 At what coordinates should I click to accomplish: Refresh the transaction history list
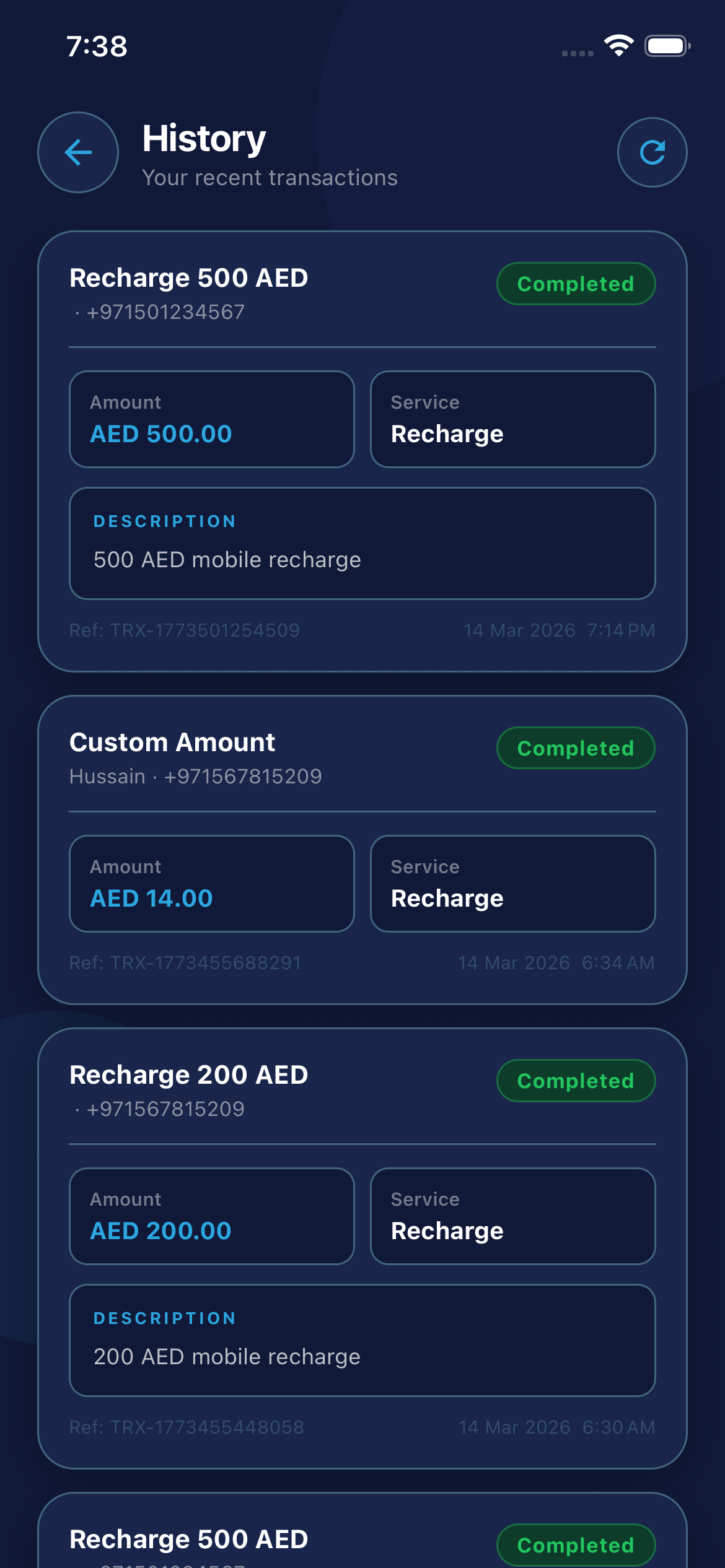(652, 152)
